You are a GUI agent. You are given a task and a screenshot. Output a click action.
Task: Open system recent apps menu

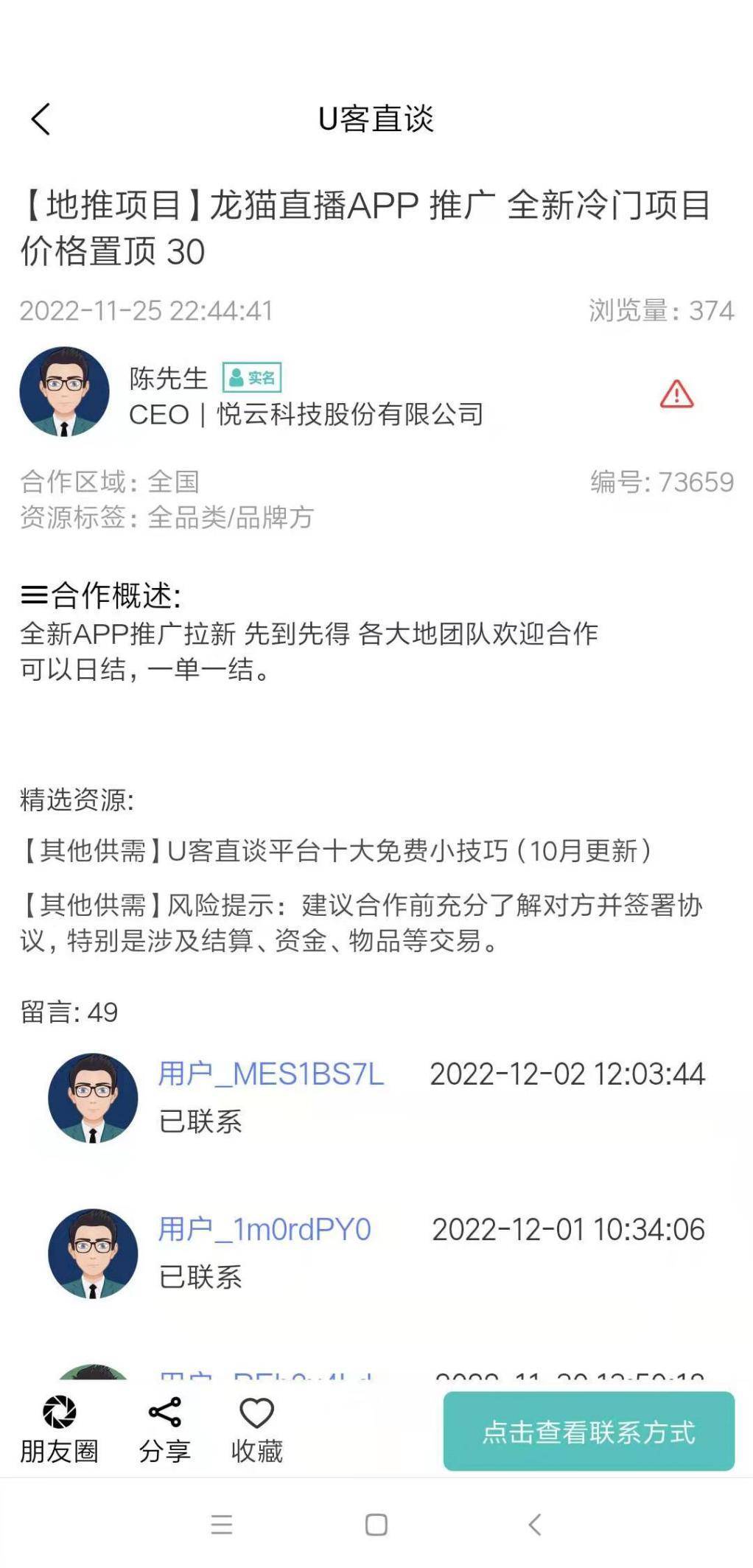point(221,1525)
